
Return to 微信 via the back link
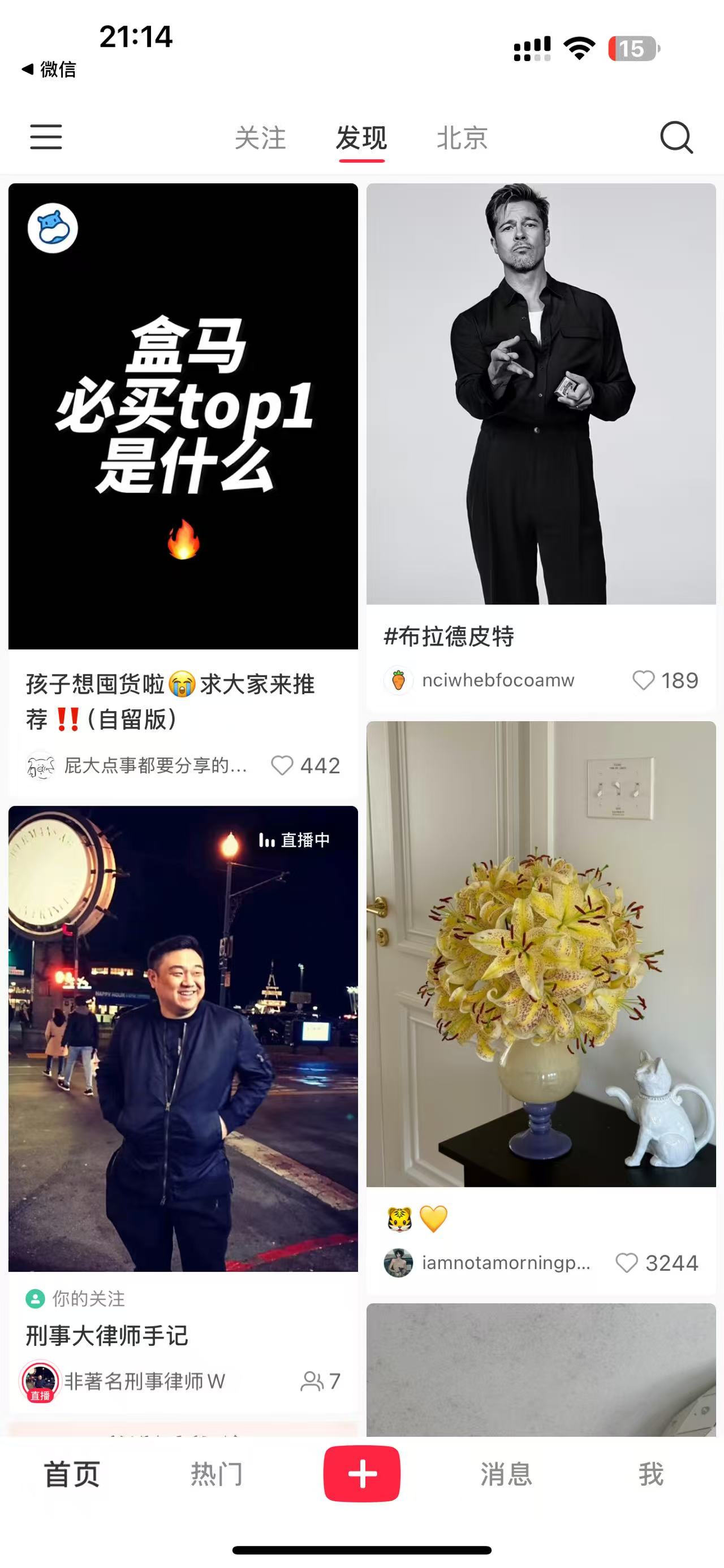pos(49,70)
